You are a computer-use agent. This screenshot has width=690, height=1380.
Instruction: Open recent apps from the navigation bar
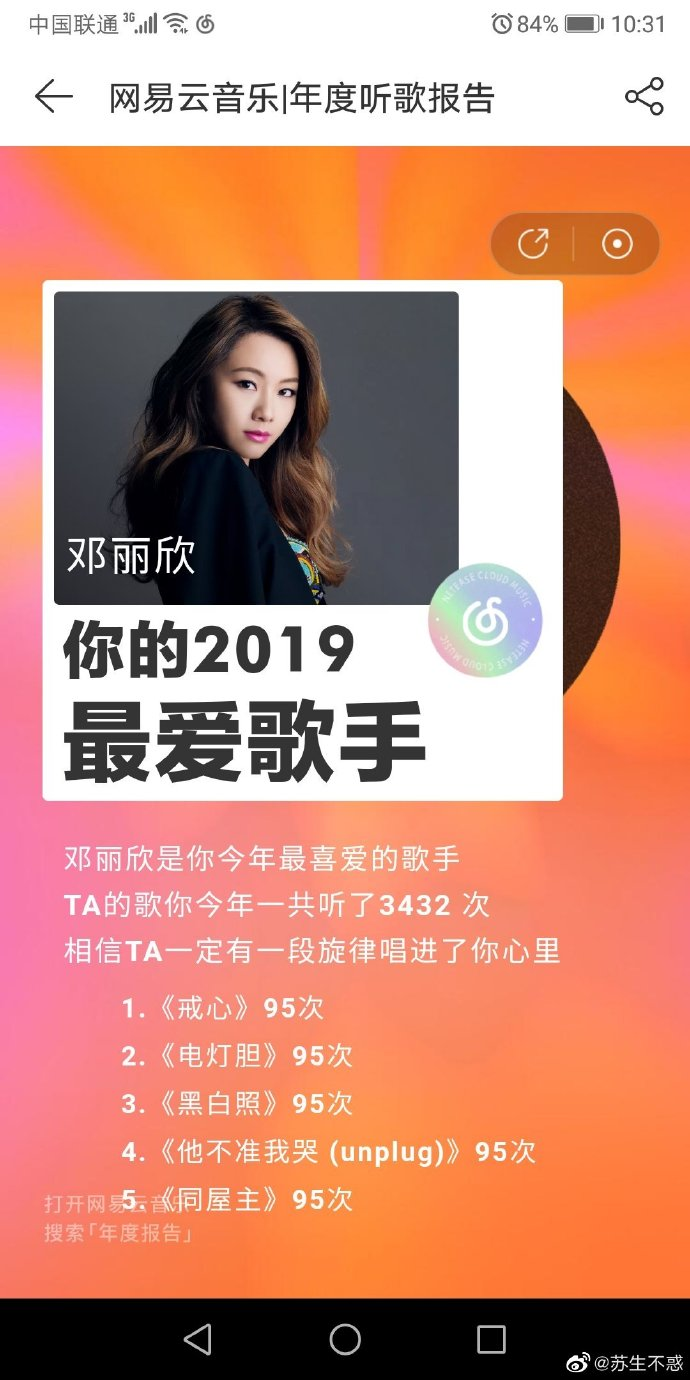491,1339
